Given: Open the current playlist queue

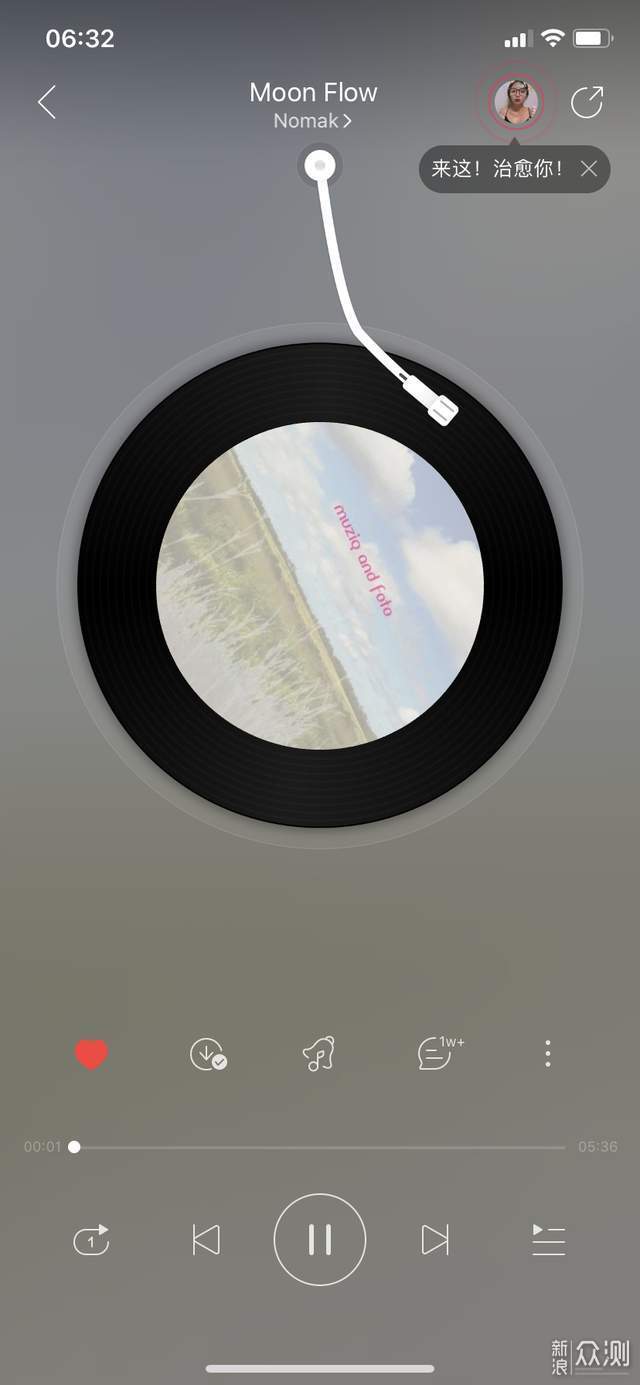Looking at the screenshot, I should tap(548, 1240).
